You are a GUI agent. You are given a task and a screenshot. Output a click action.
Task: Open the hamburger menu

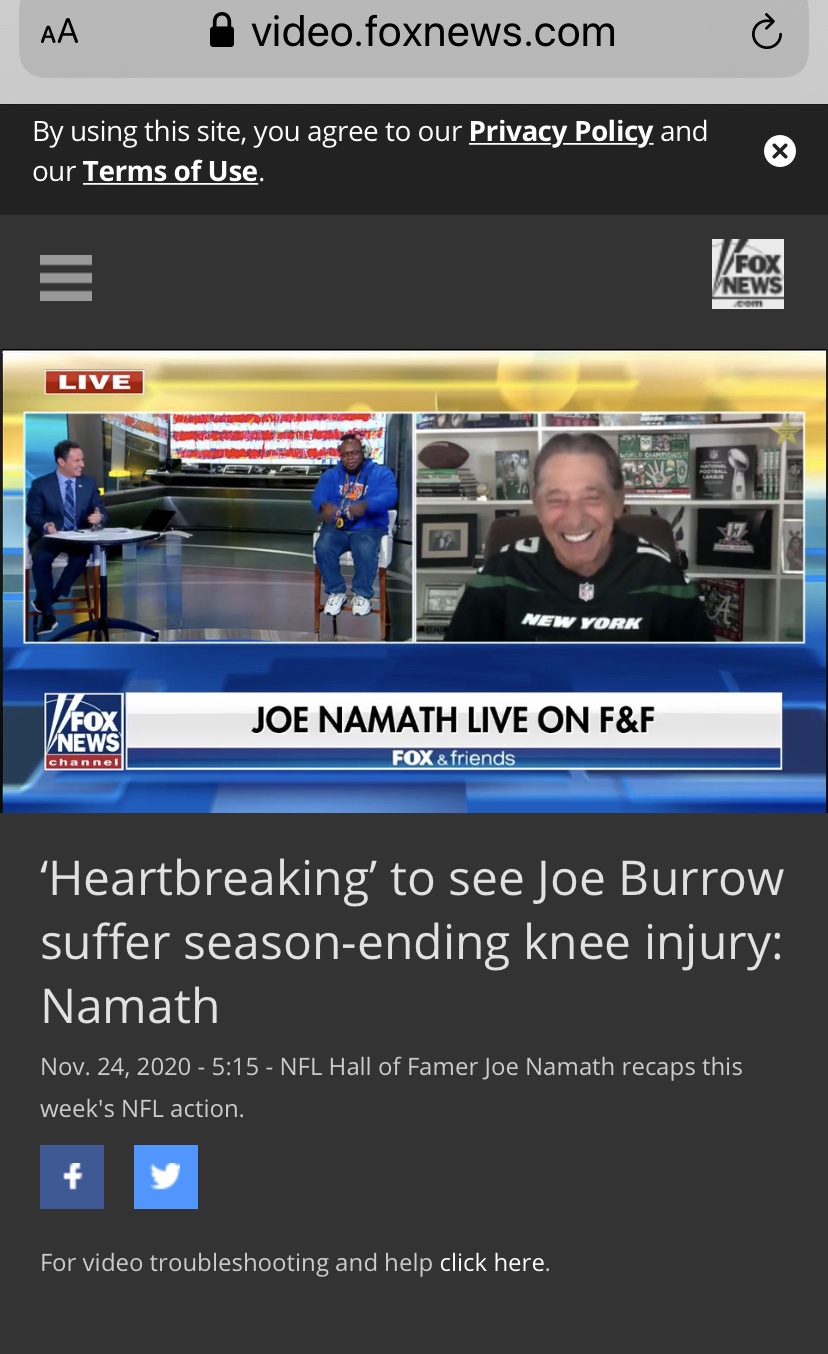[x=66, y=278]
